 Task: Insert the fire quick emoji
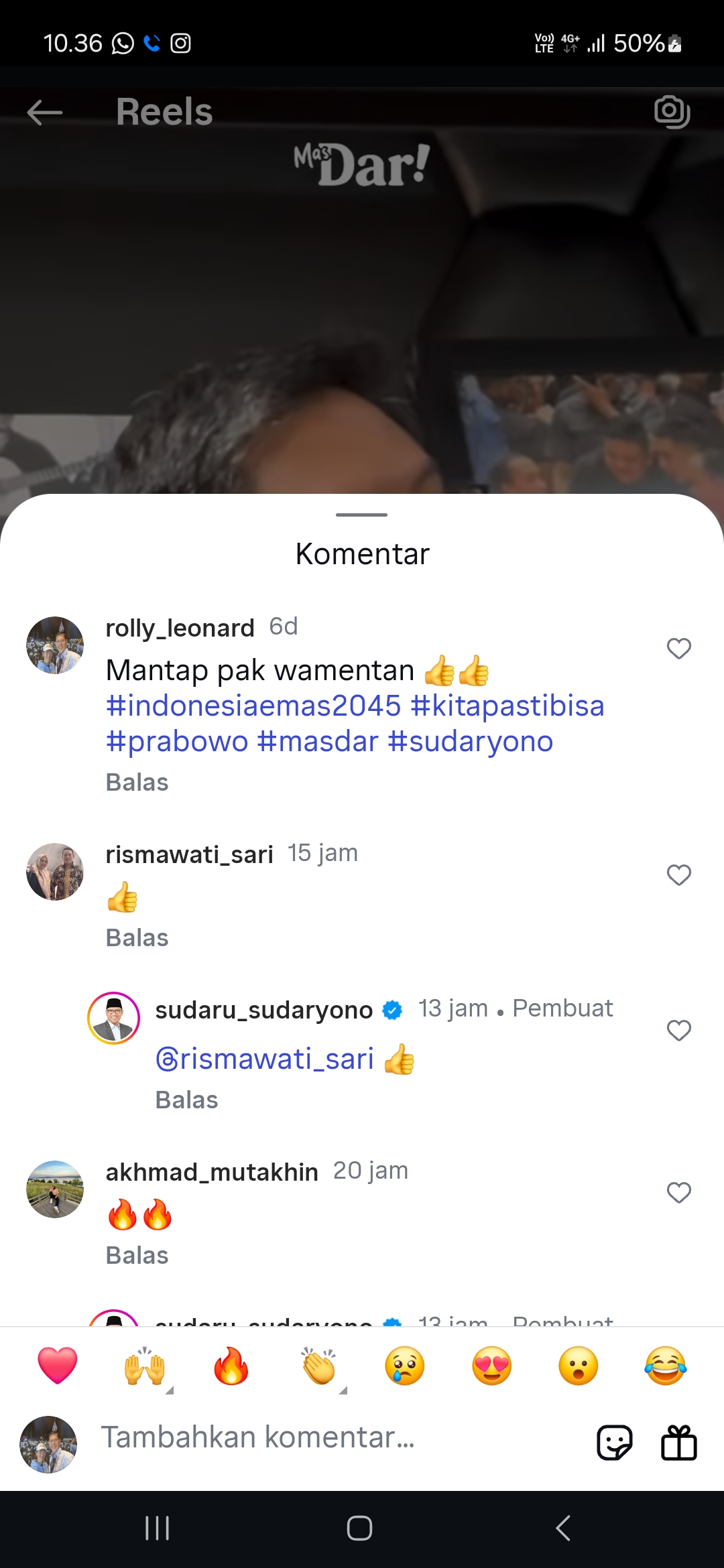tap(231, 1365)
